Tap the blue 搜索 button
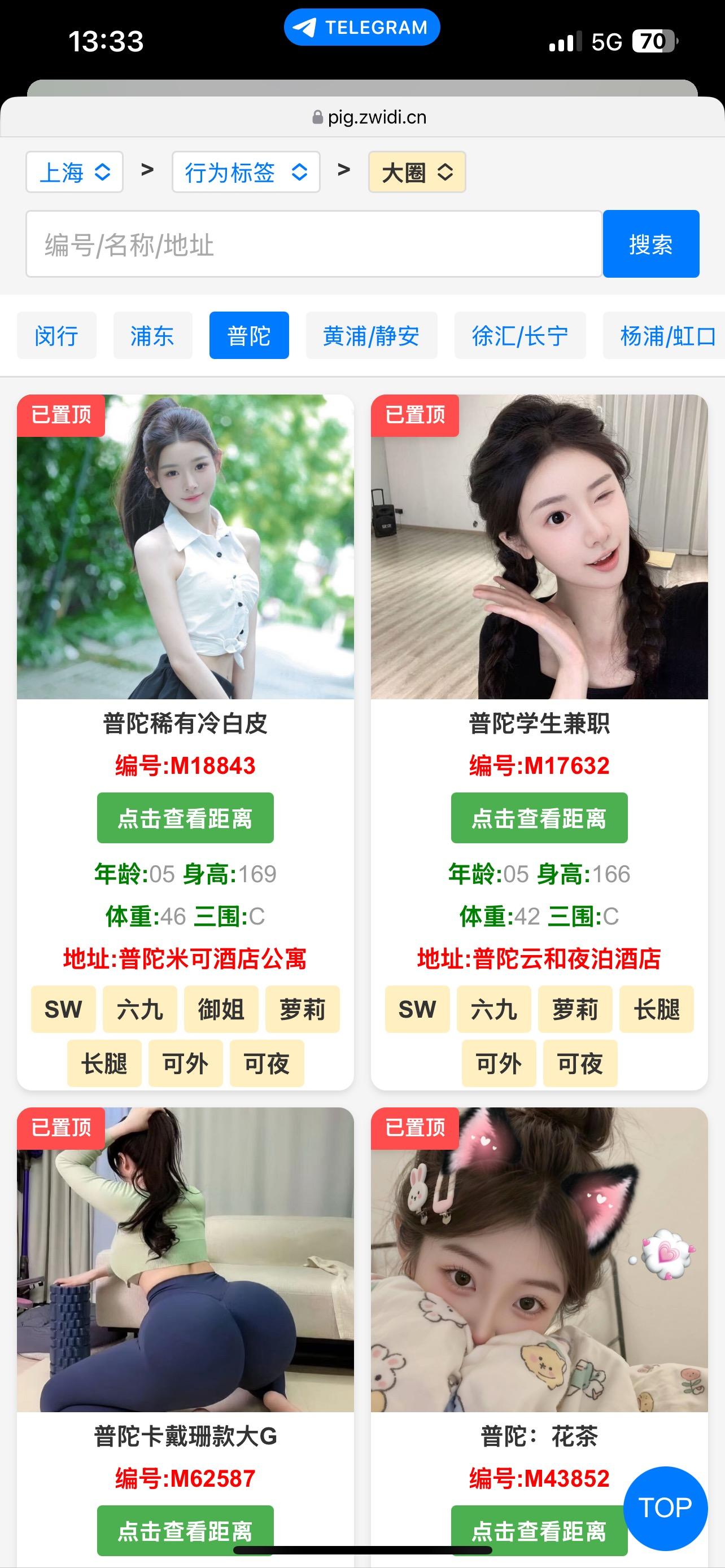This screenshot has height=1568, width=725. [x=650, y=244]
